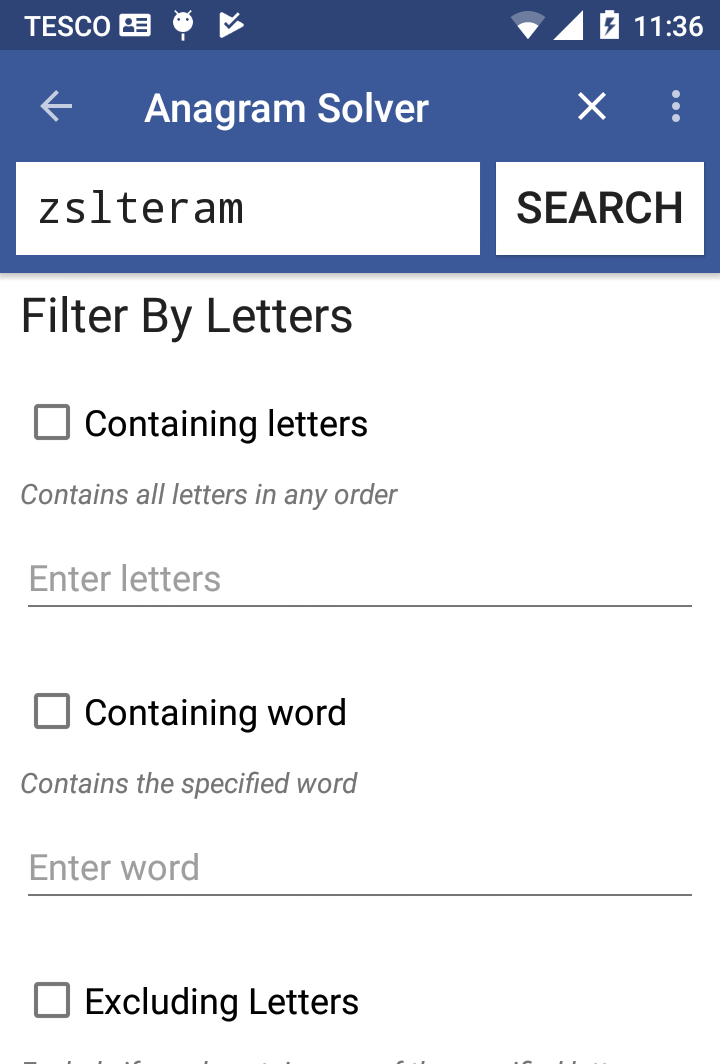Enable the Excluding Letters checkbox
720x1064 pixels.
tap(50, 1000)
